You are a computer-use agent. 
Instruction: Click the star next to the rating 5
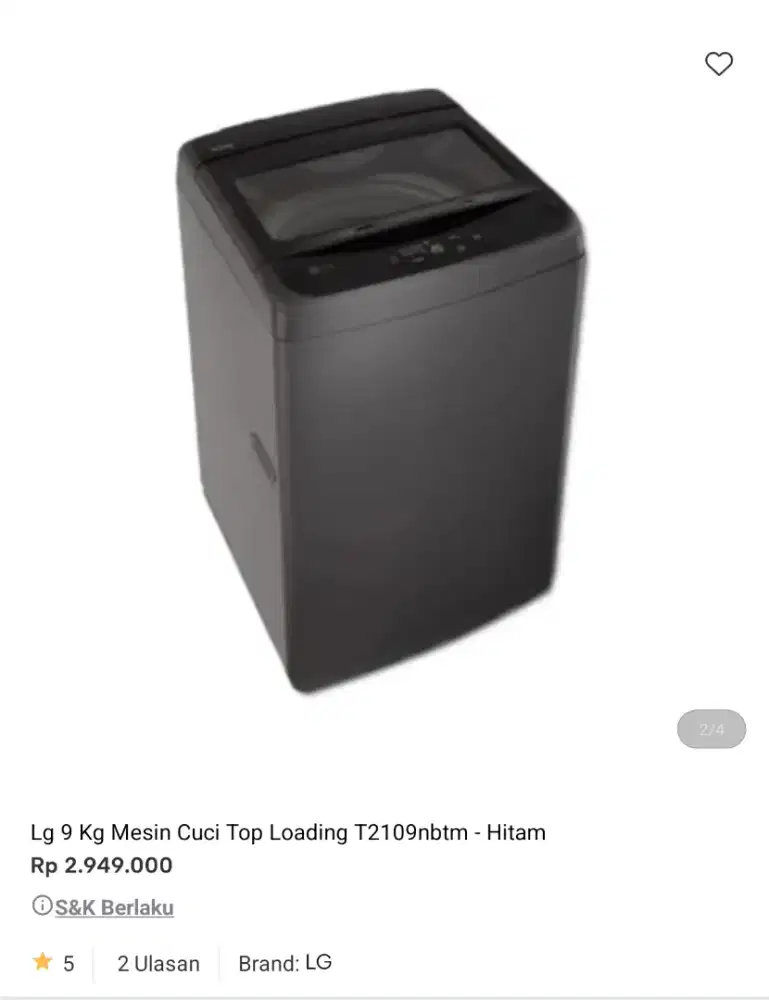(41, 962)
